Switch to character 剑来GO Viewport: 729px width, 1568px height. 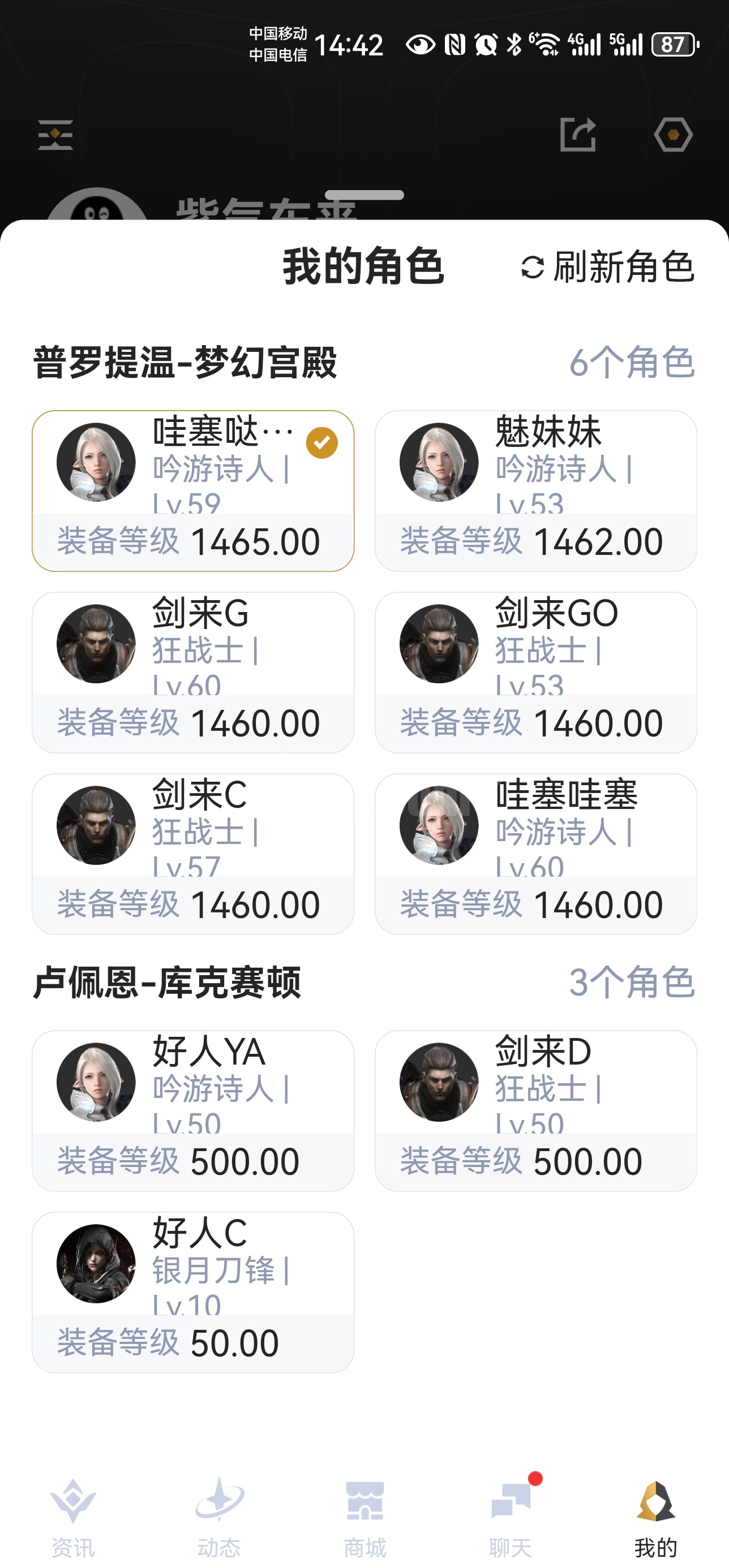coord(535,672)
